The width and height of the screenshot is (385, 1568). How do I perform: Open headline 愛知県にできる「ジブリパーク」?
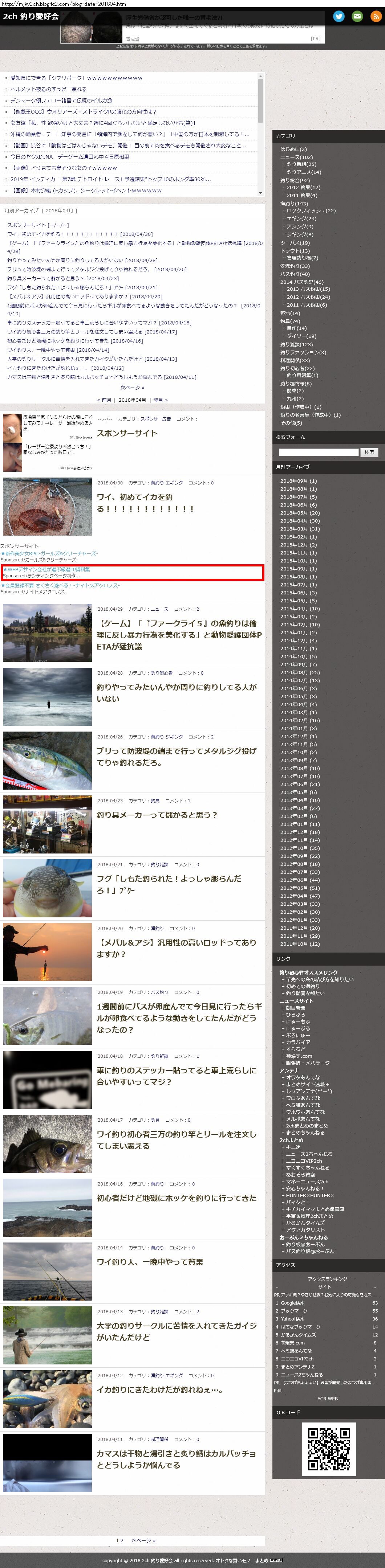tap(76, 78)
